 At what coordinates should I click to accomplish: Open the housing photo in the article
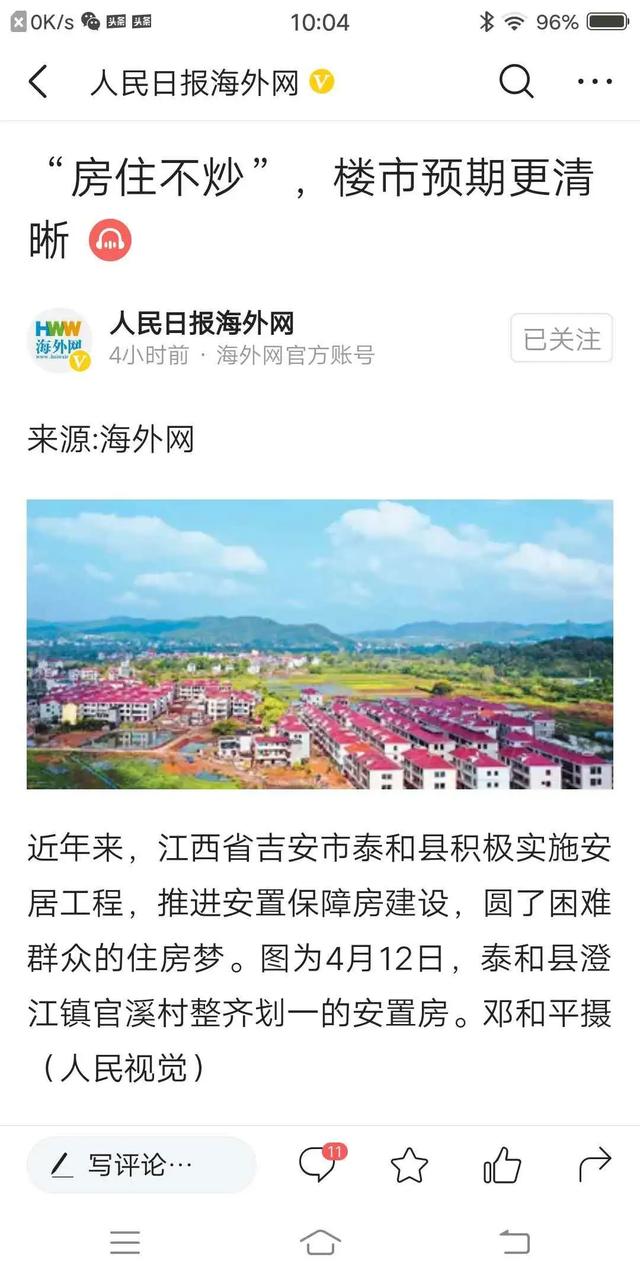point(320,644)
